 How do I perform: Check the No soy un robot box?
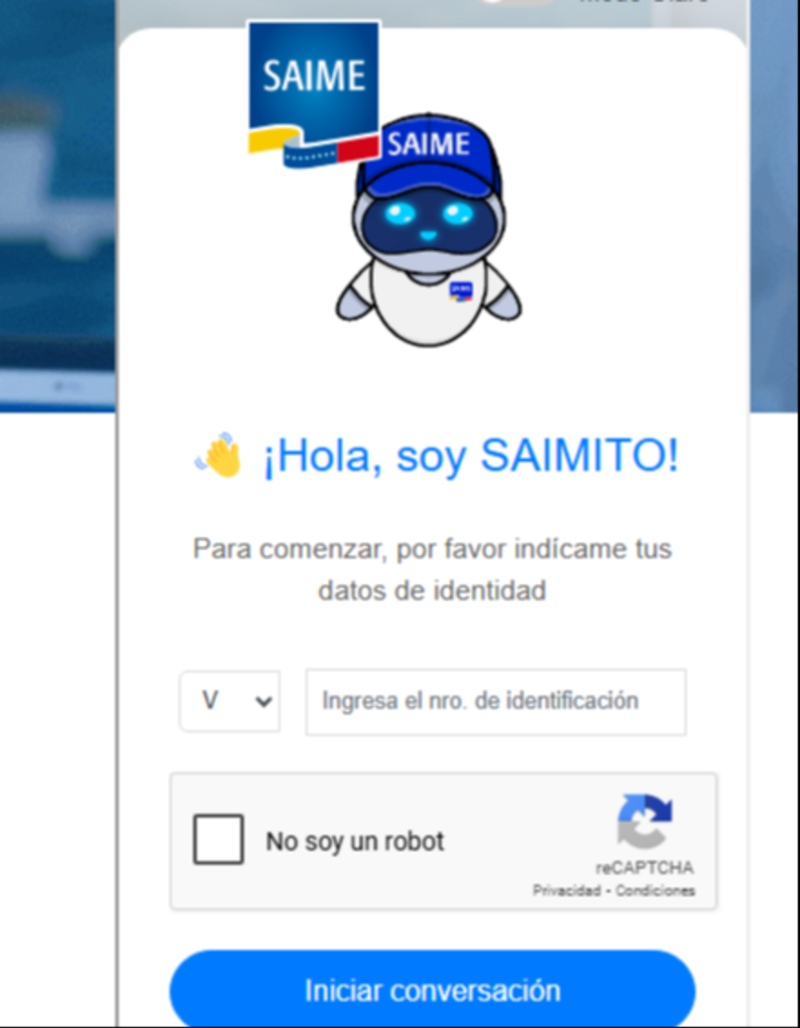[x=218, y=839]
